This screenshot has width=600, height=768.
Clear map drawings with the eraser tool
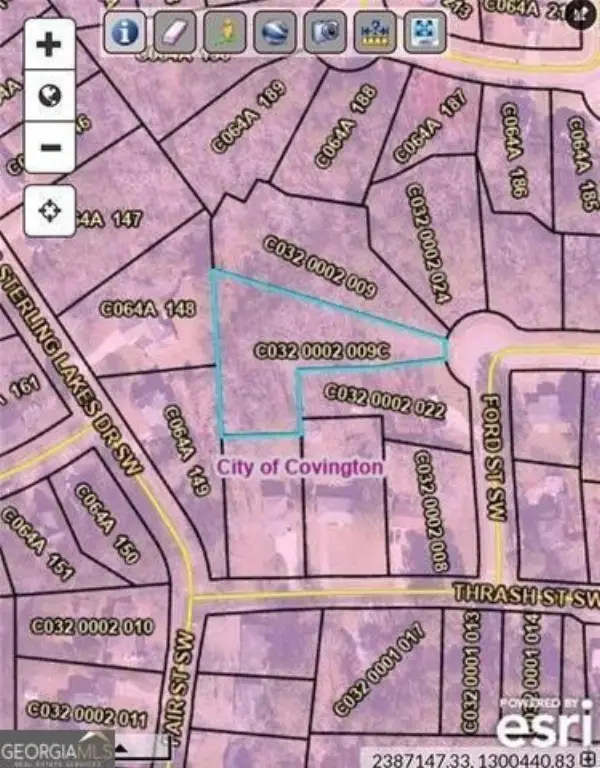tap(175, 33)
